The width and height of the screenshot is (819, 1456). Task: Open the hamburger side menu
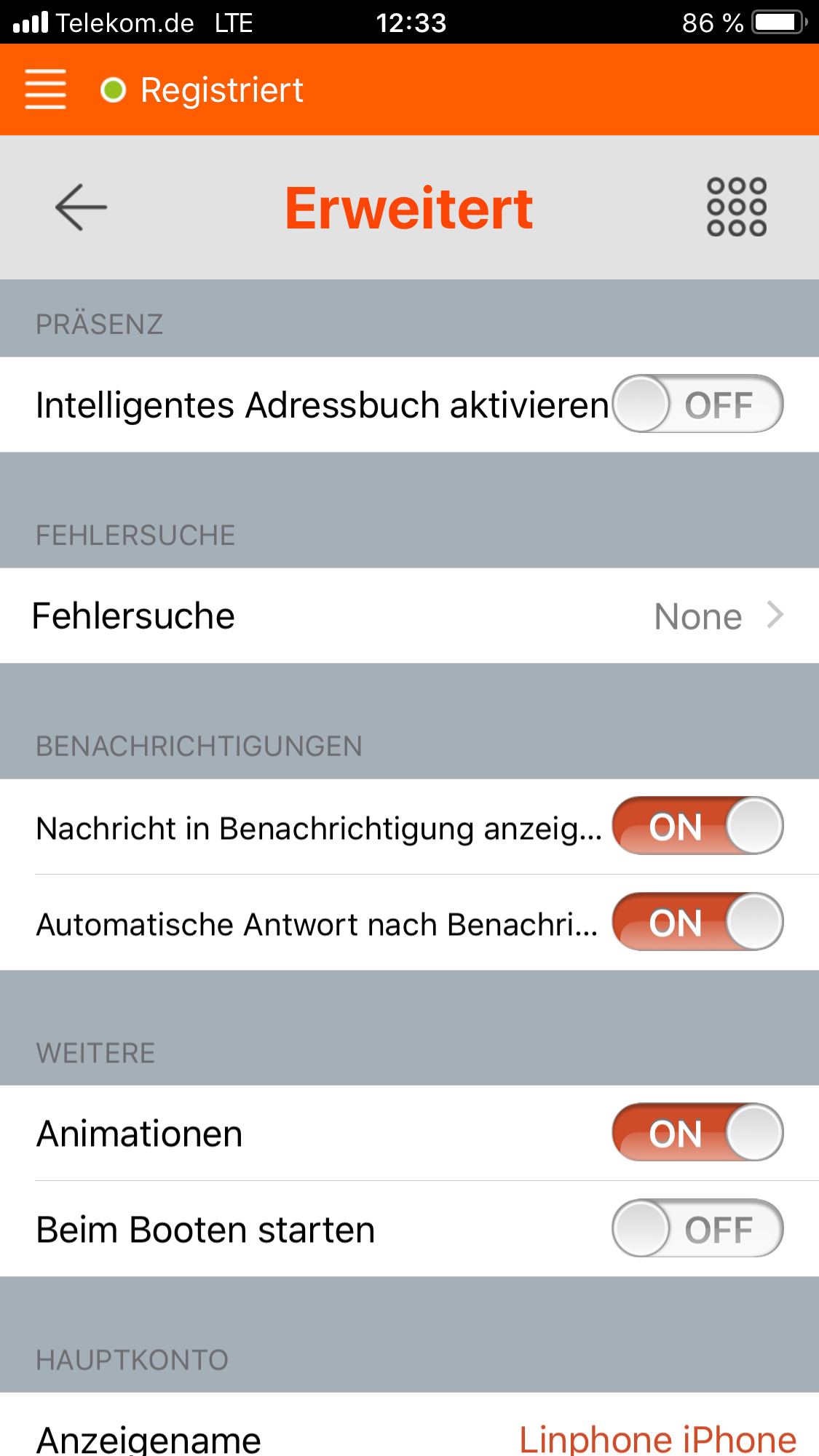click(x=45, y=89)
